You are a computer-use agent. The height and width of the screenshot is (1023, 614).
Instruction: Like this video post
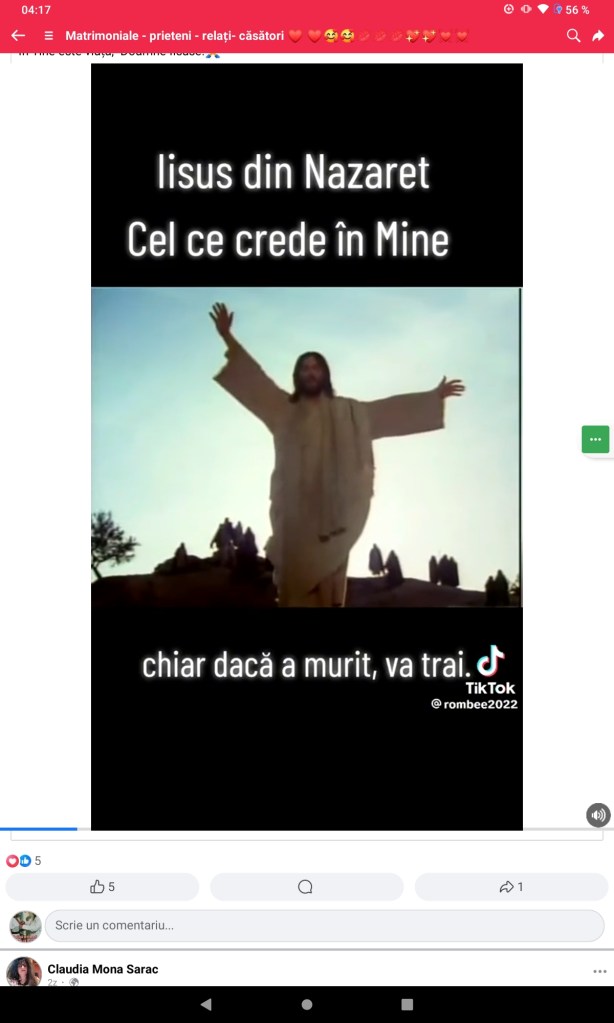tap(102, 886)
